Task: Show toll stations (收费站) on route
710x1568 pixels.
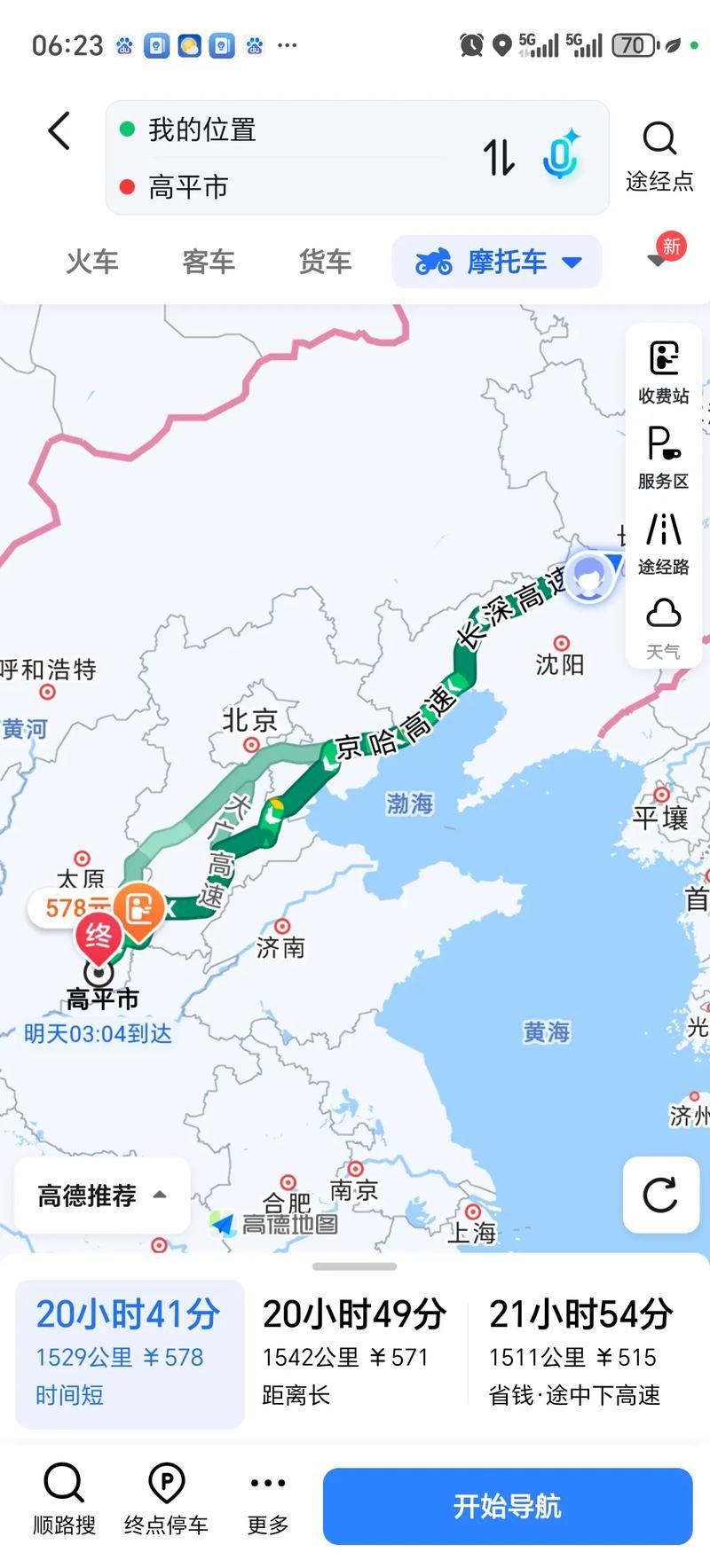Action: click(x=664, y=372)
